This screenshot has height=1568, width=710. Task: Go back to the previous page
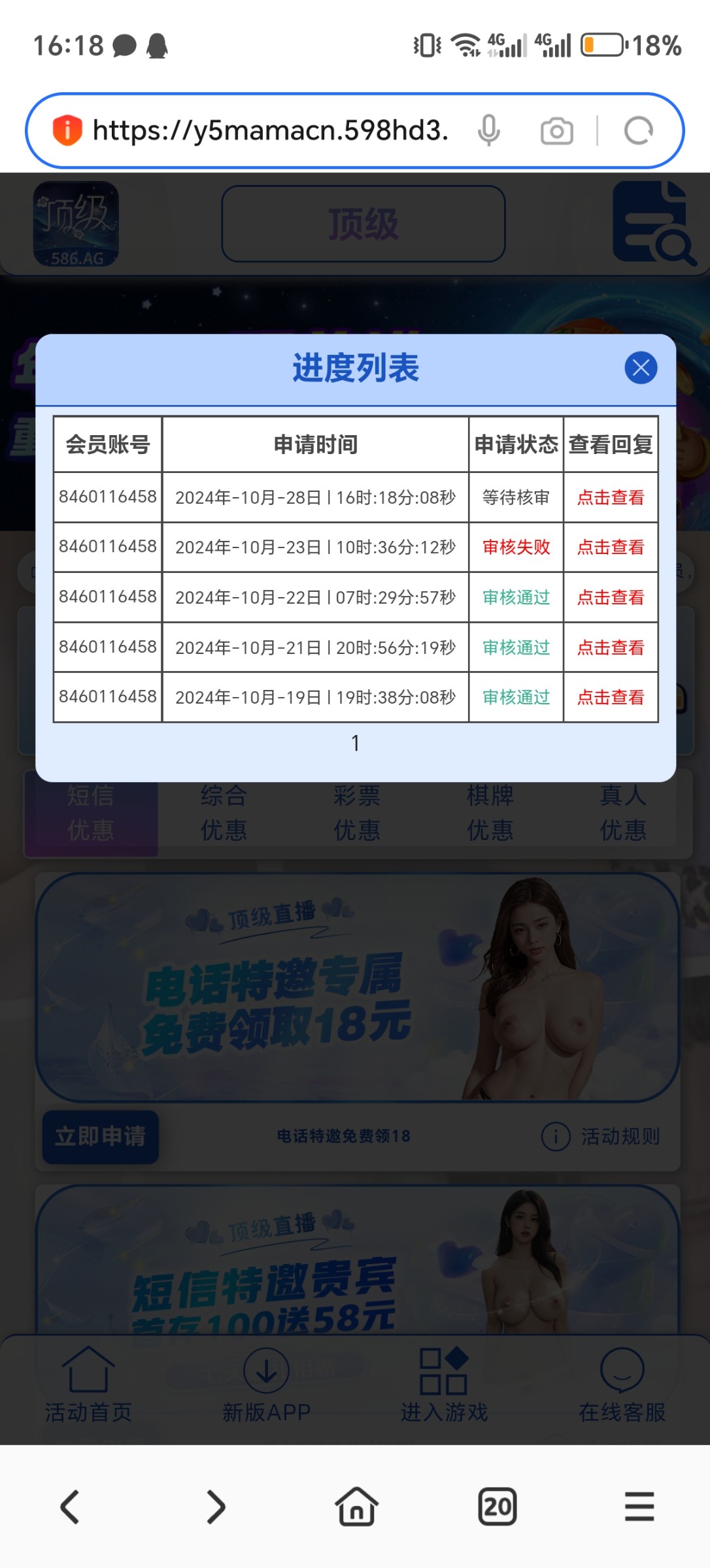pos(70,1507)
